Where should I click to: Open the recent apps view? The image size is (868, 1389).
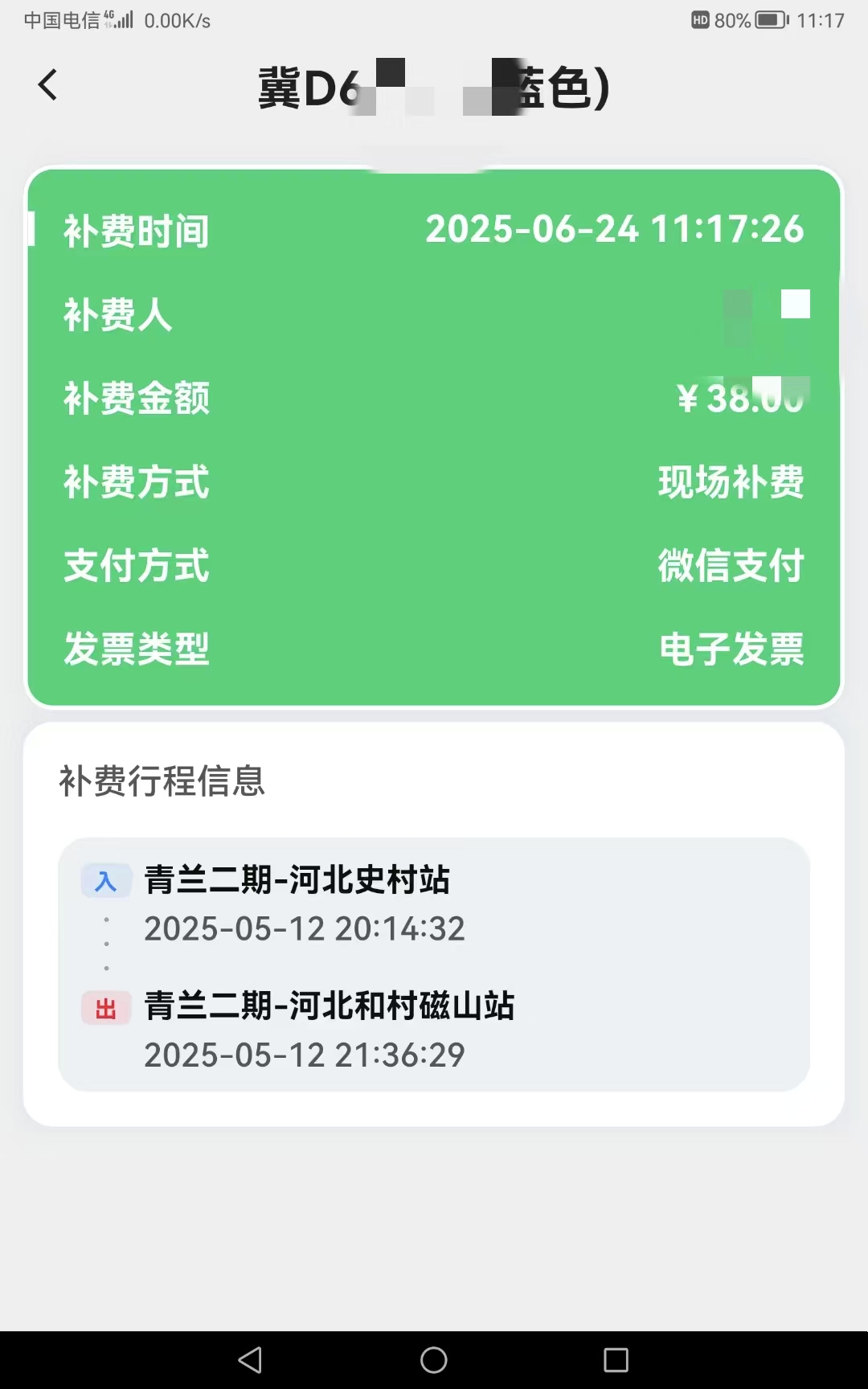click(616, 1360)
